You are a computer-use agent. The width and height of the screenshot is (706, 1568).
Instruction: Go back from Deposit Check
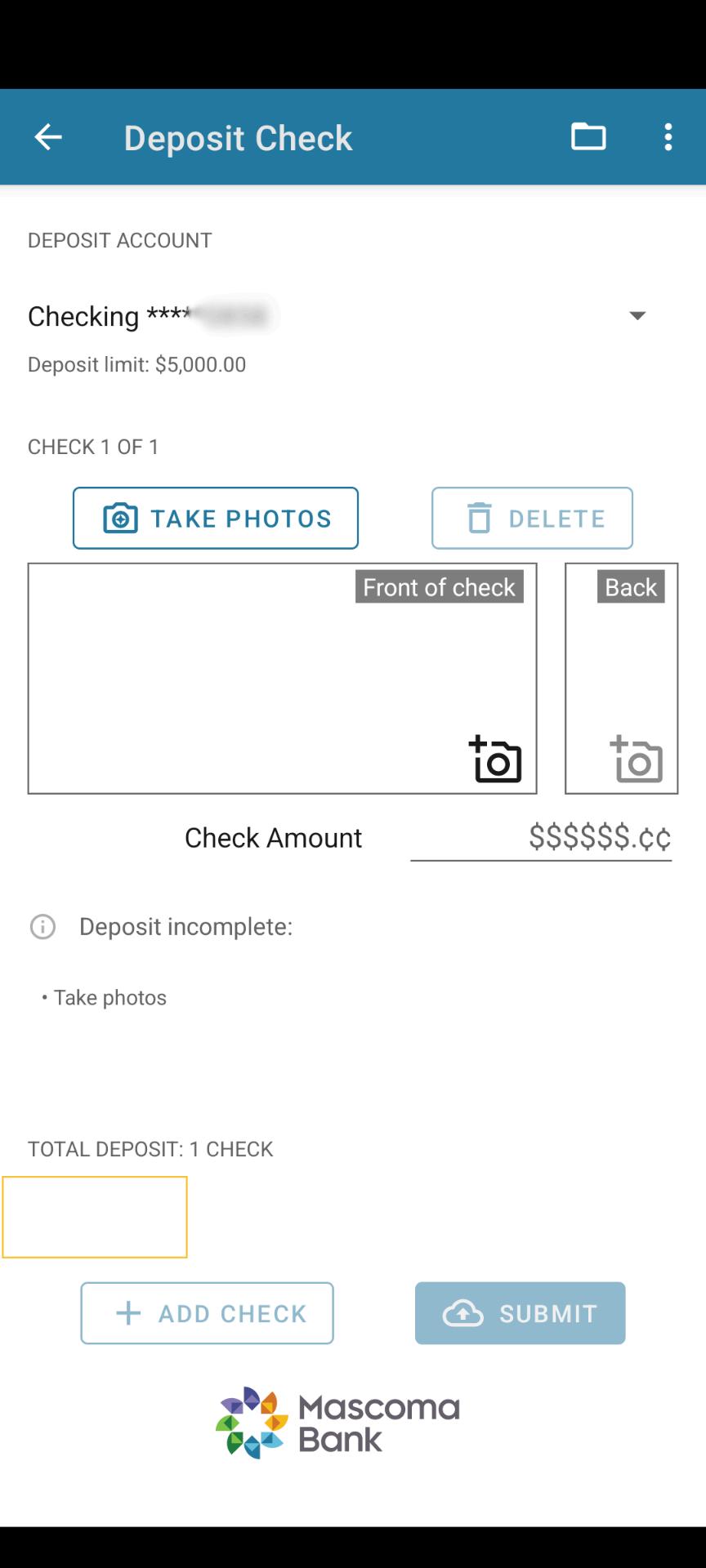[48, 137]
